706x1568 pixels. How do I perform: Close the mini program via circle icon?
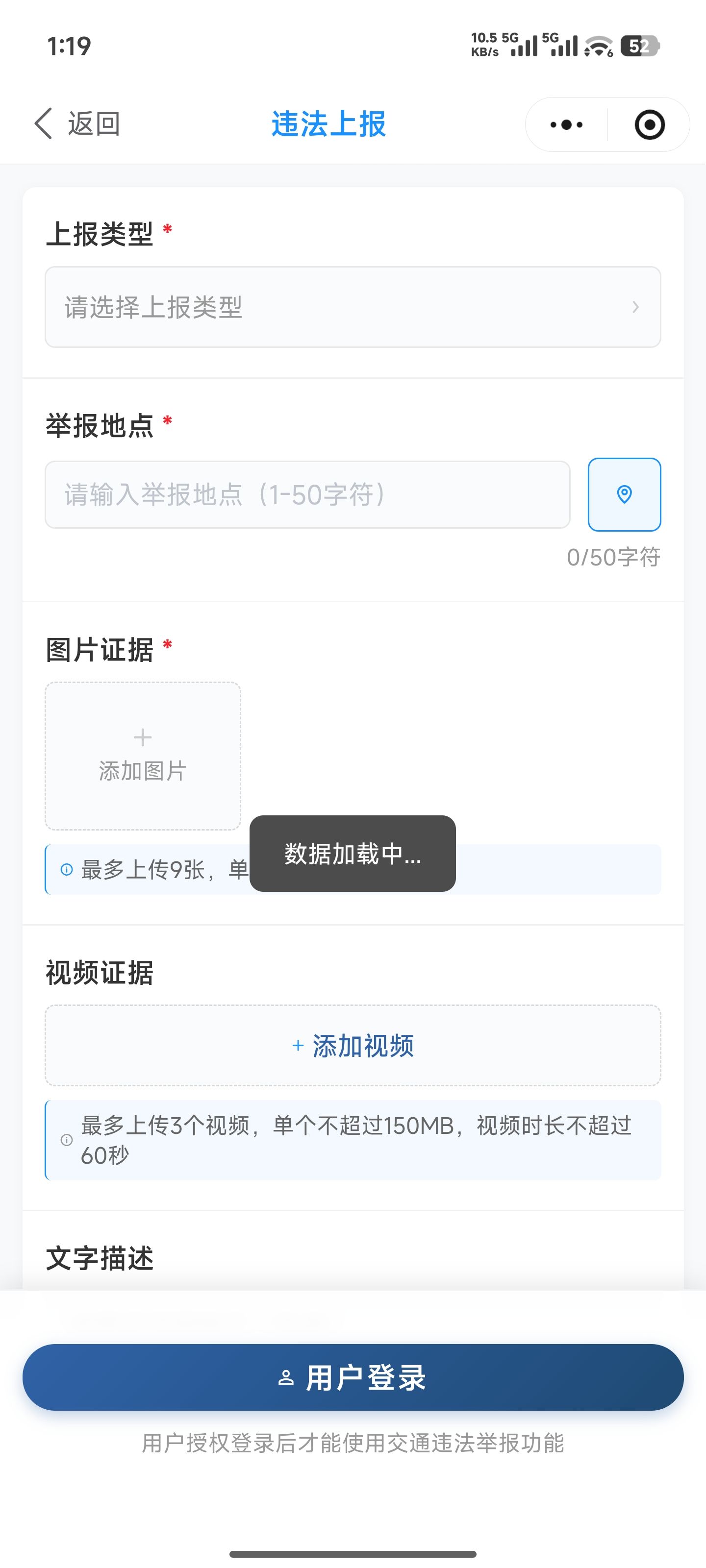pyautogui.click(x=649, y=125)
